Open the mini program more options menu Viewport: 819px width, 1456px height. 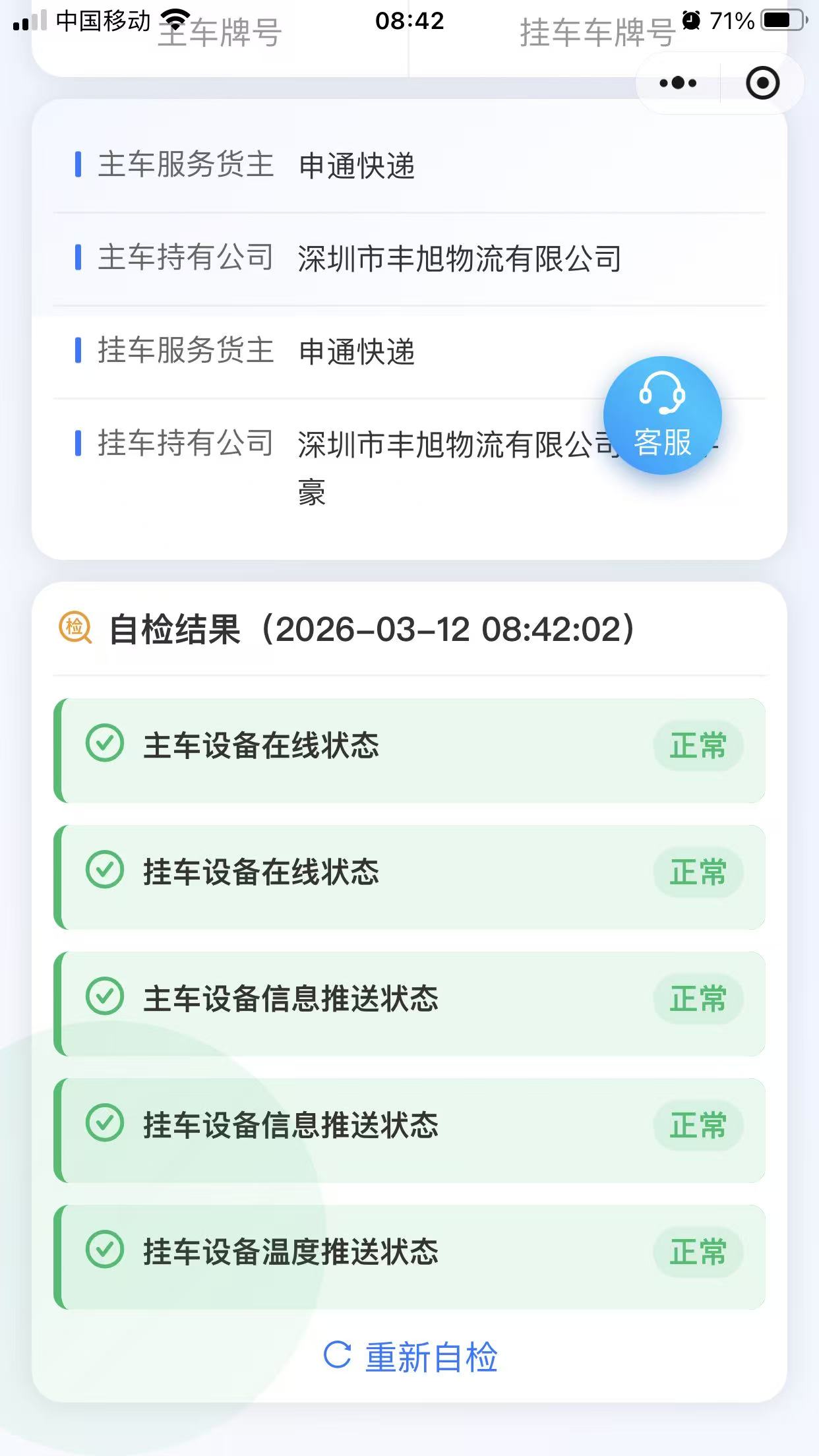pyautogui.click(x=678, y=83)
